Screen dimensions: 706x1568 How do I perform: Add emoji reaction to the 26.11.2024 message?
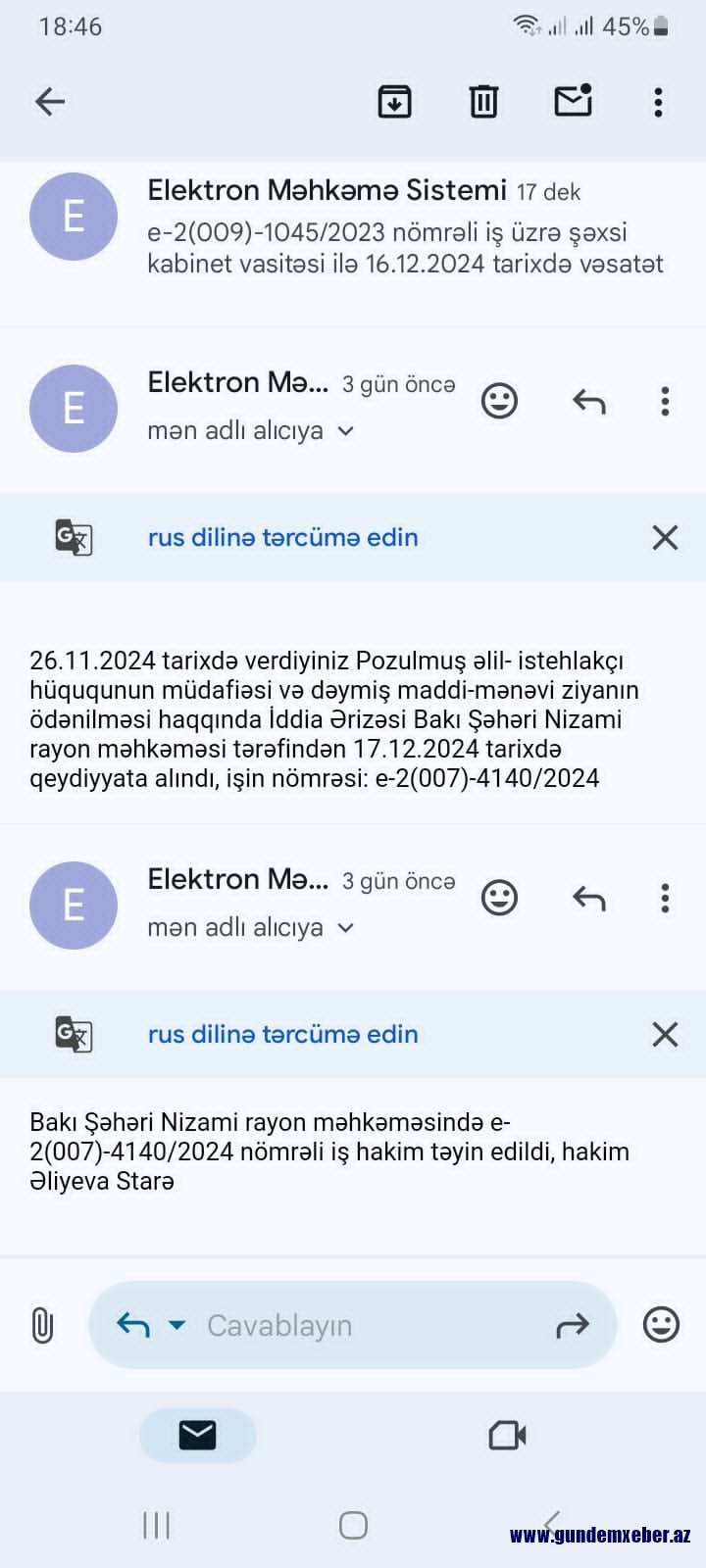click(499, 401)
